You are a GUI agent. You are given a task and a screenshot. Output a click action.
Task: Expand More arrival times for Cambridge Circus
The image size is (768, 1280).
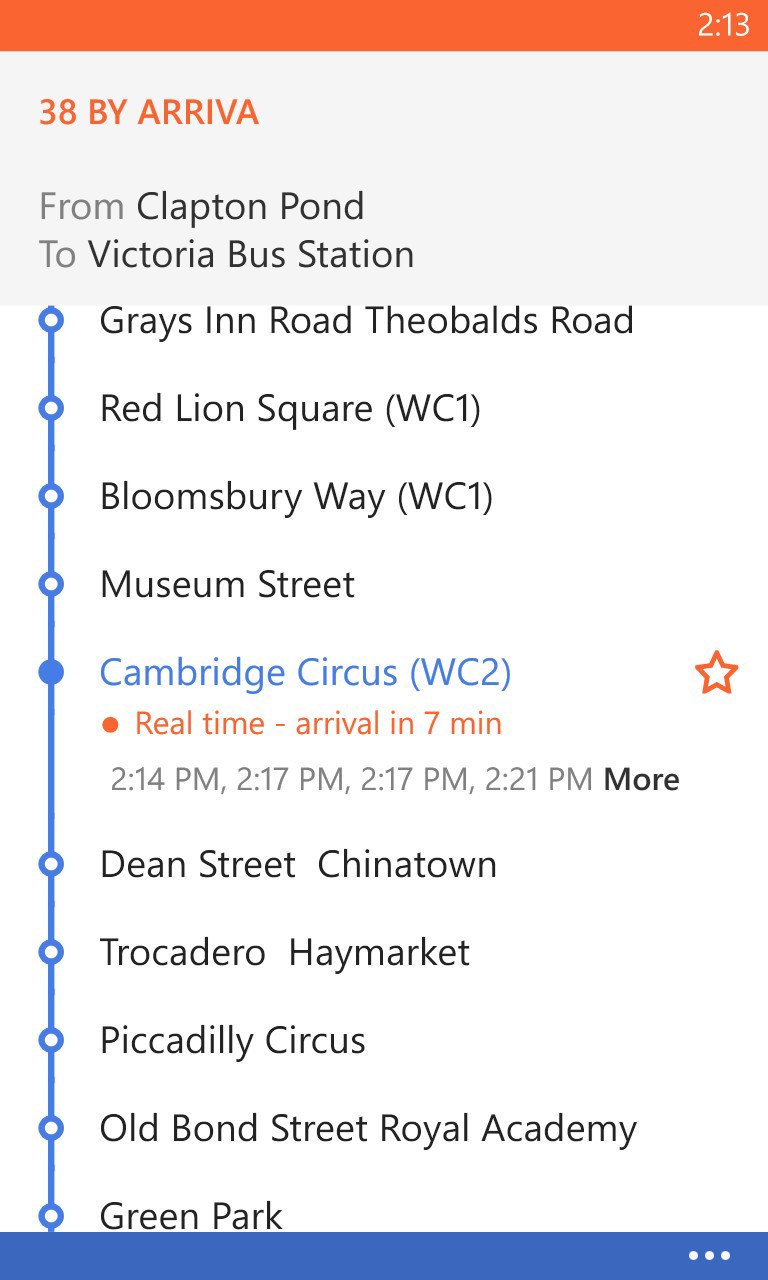click(x=641, y=779)
